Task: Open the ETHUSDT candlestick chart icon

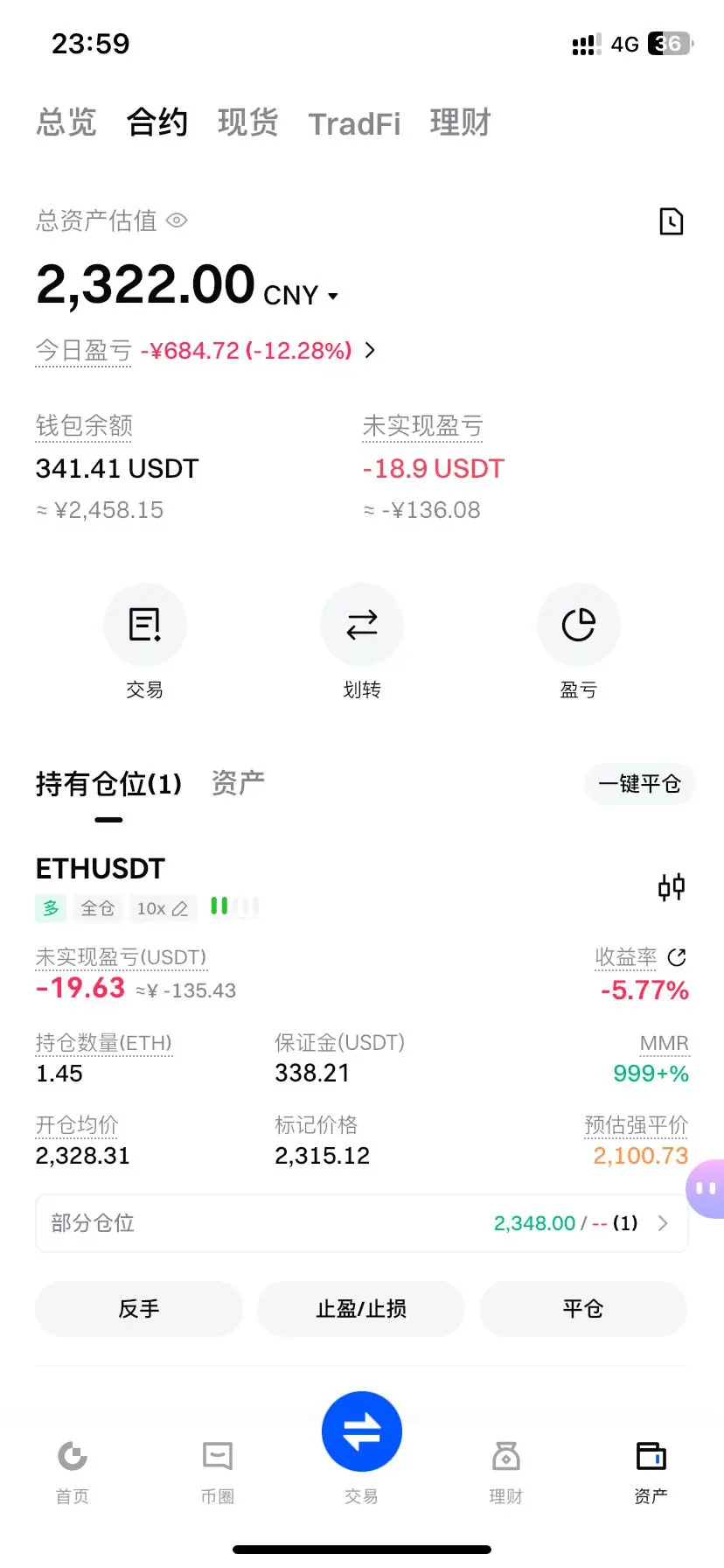Action: 671,887
